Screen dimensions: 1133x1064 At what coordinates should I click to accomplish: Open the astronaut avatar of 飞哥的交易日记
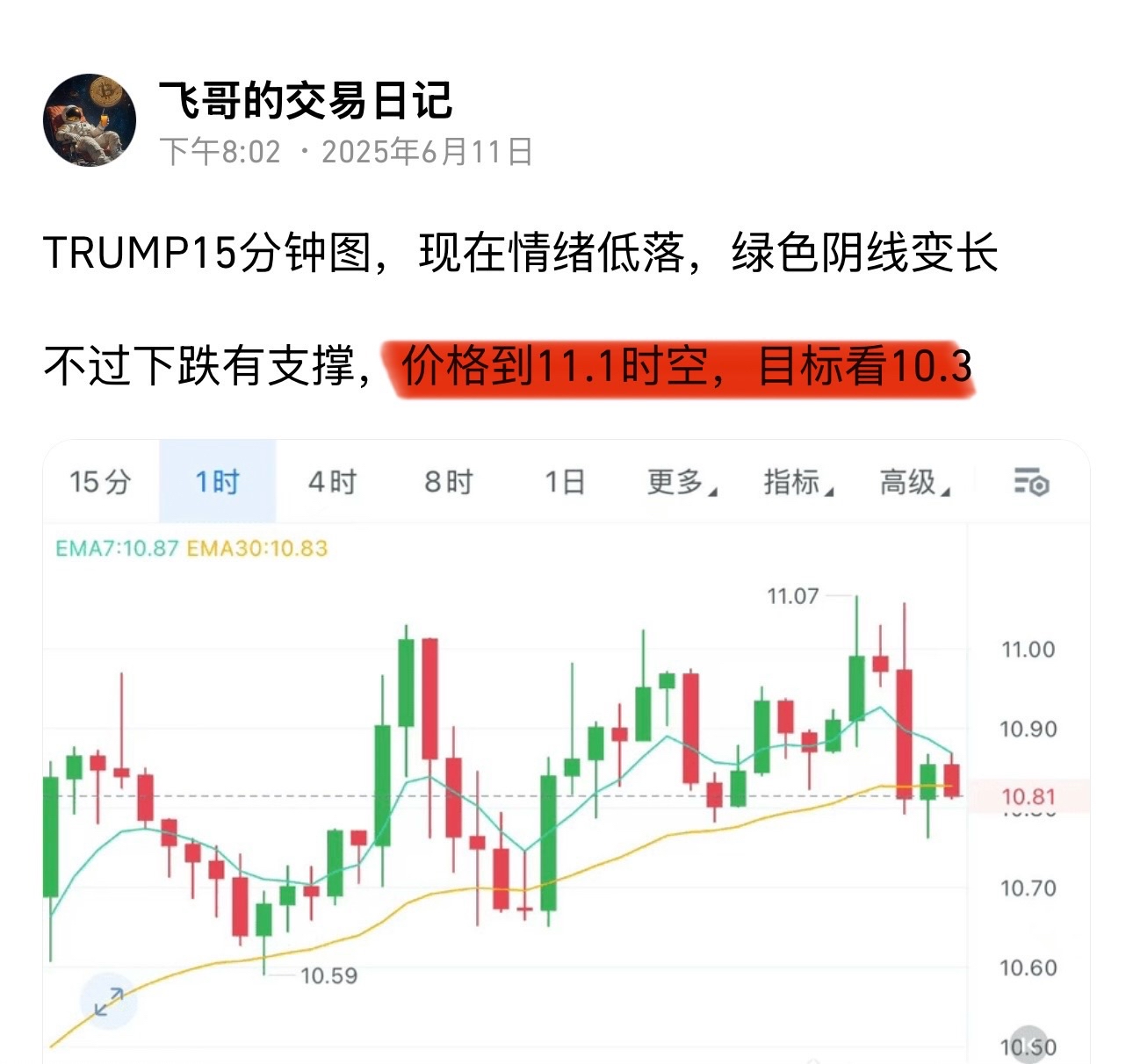tap(90, 120)
